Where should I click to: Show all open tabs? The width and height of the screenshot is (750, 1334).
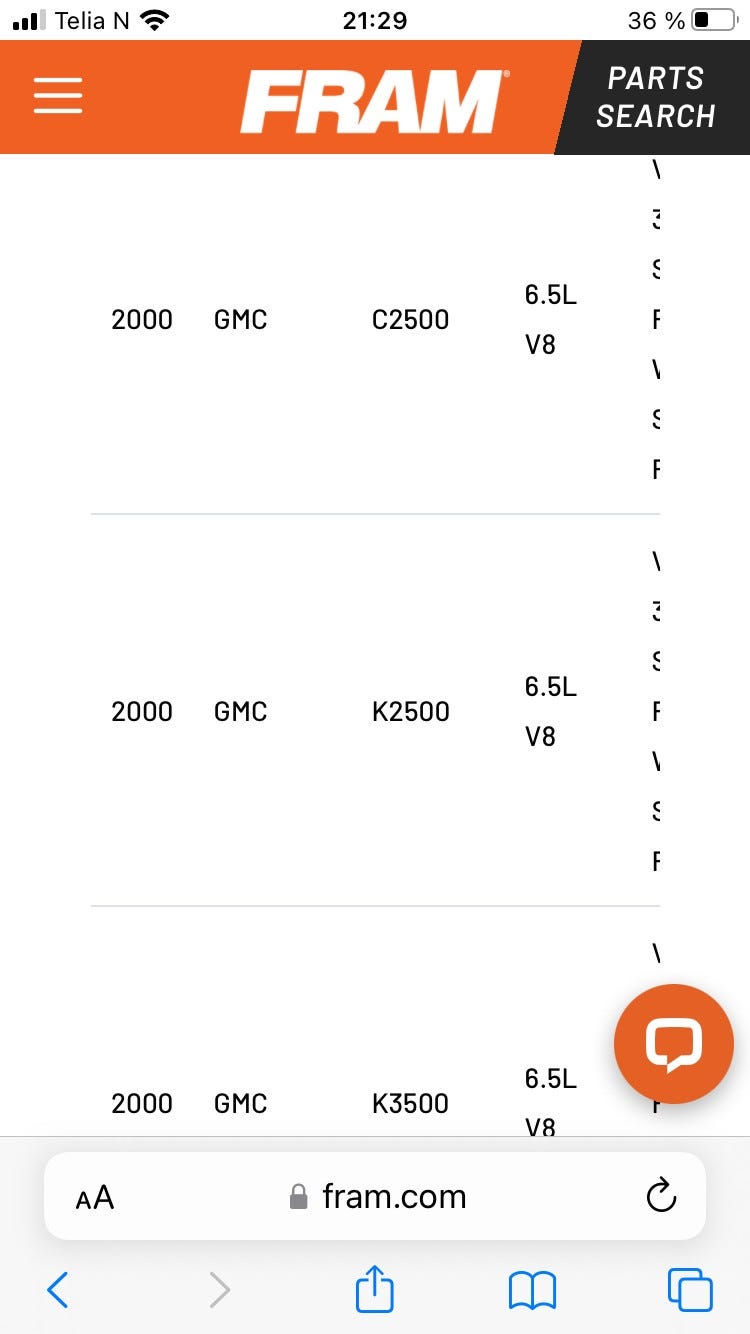pos(689,1290)
